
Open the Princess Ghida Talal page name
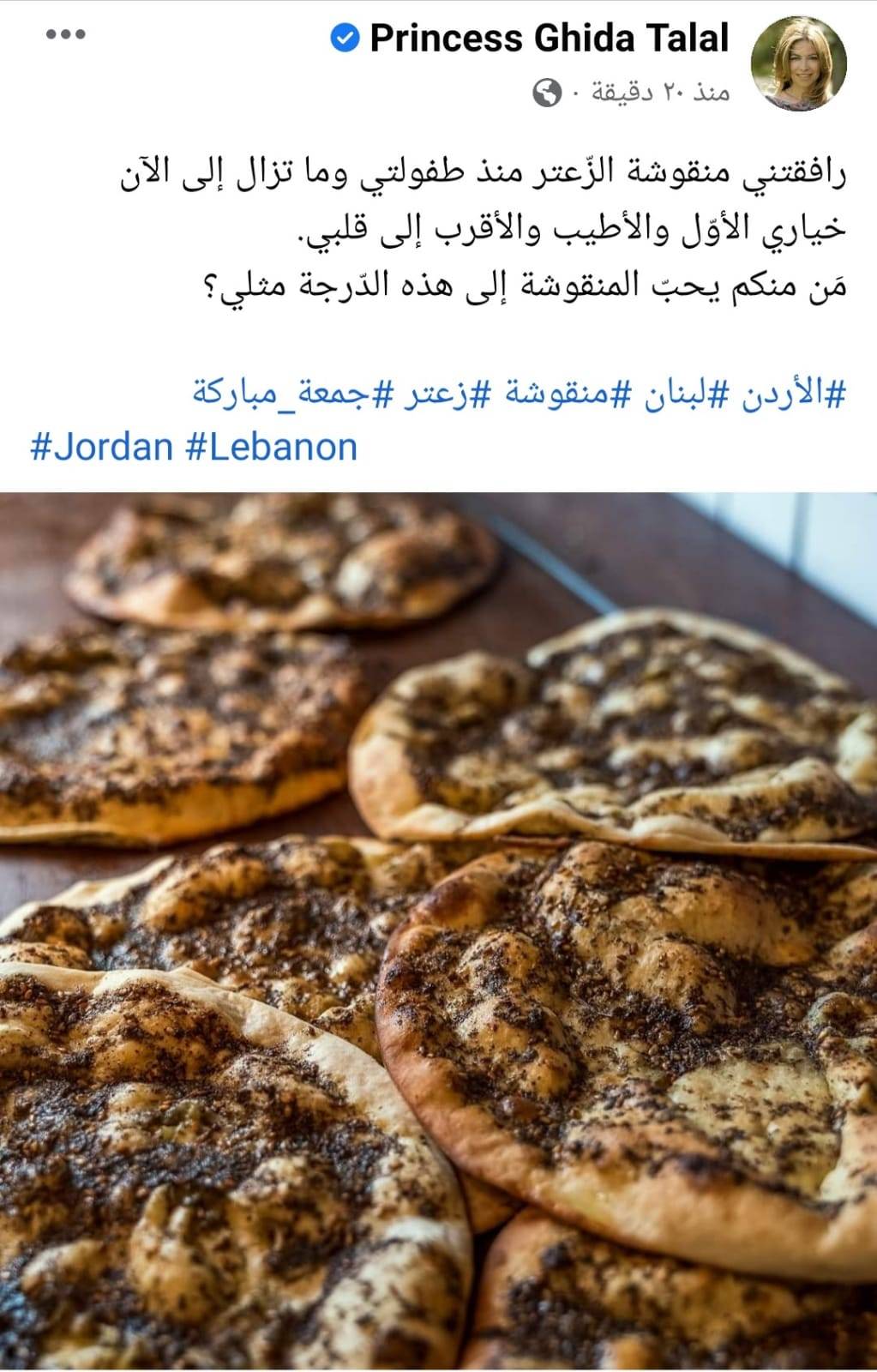549,39
